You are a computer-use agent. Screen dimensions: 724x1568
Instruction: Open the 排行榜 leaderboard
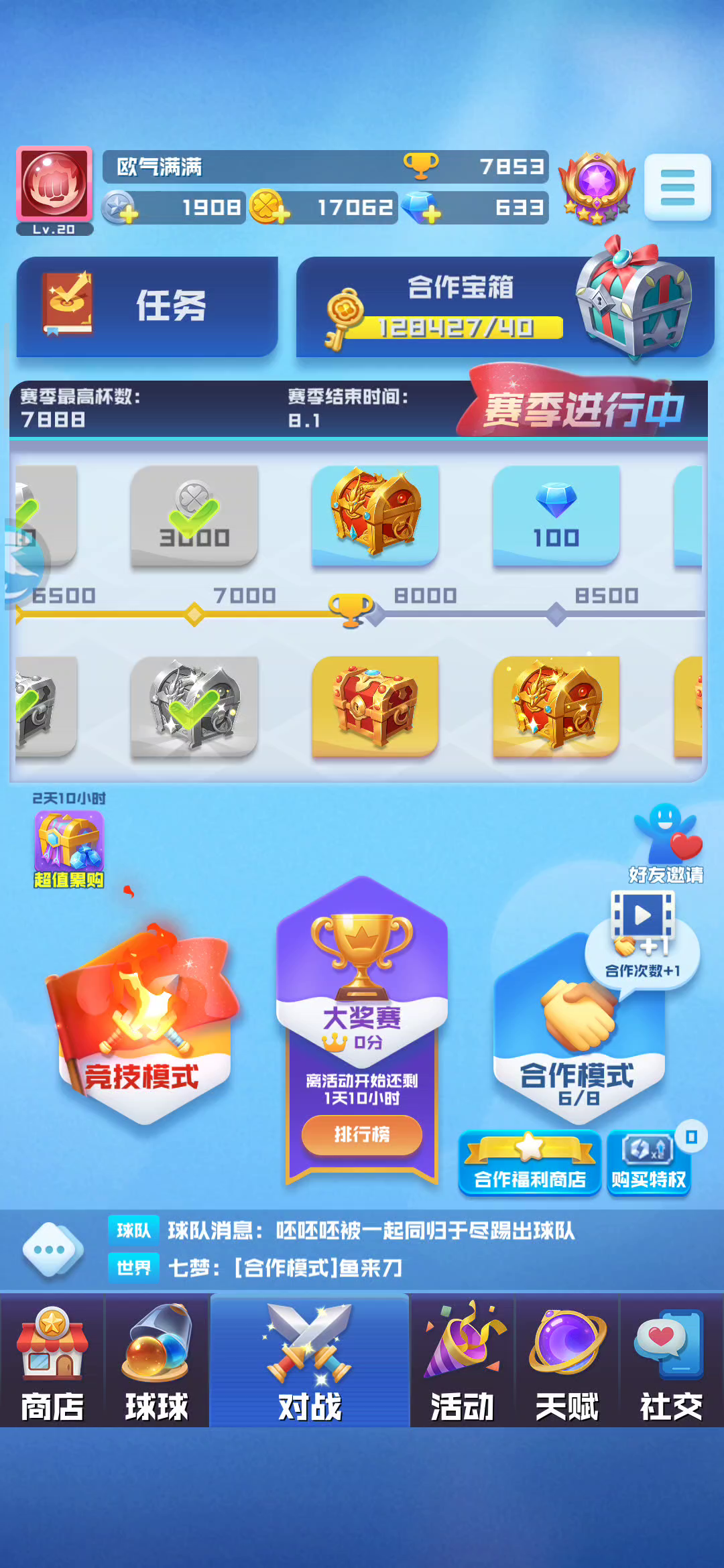362,1134
